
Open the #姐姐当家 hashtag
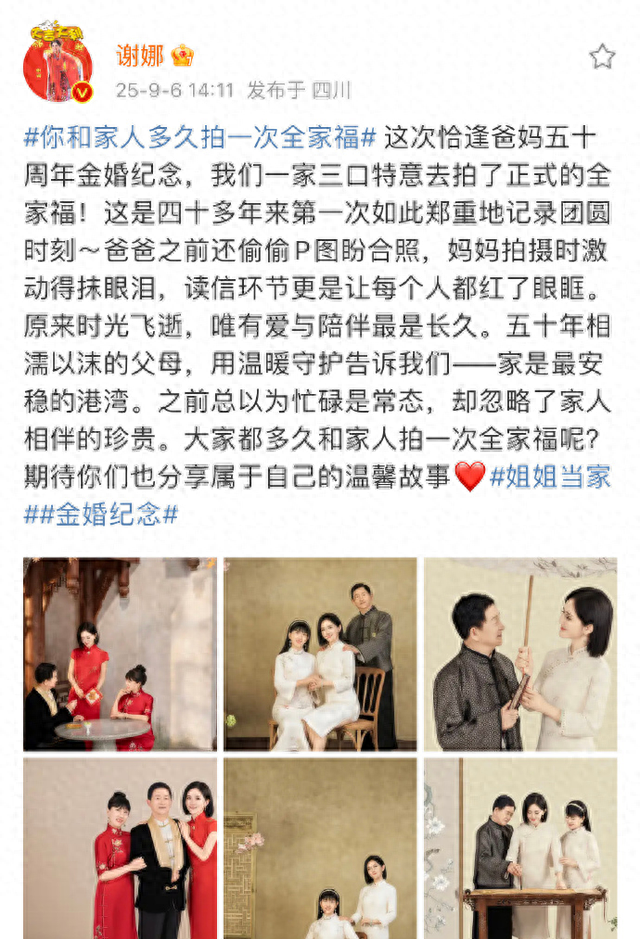pyautogui.click(x=551, y=476)
